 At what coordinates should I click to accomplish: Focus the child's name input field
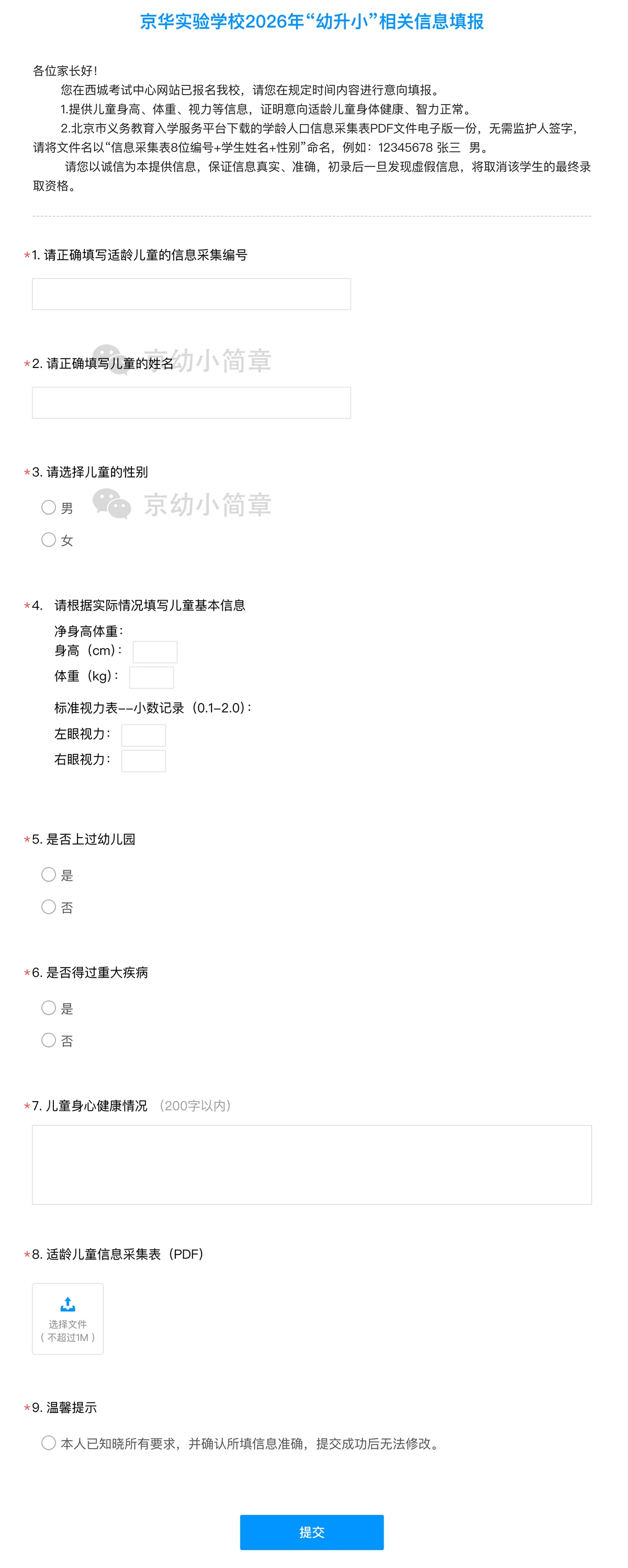tap(191, 403)
